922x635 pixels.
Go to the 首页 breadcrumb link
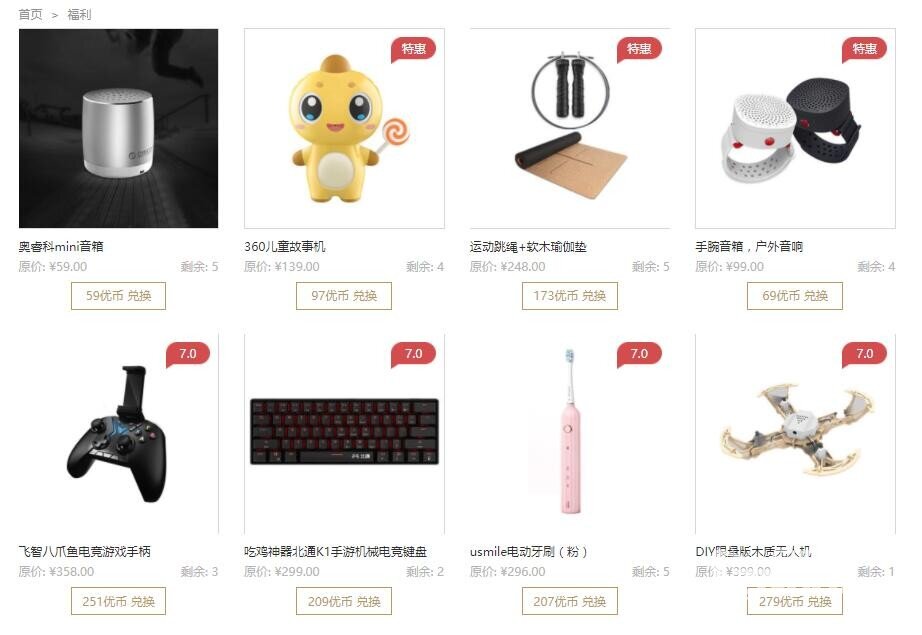30,14
